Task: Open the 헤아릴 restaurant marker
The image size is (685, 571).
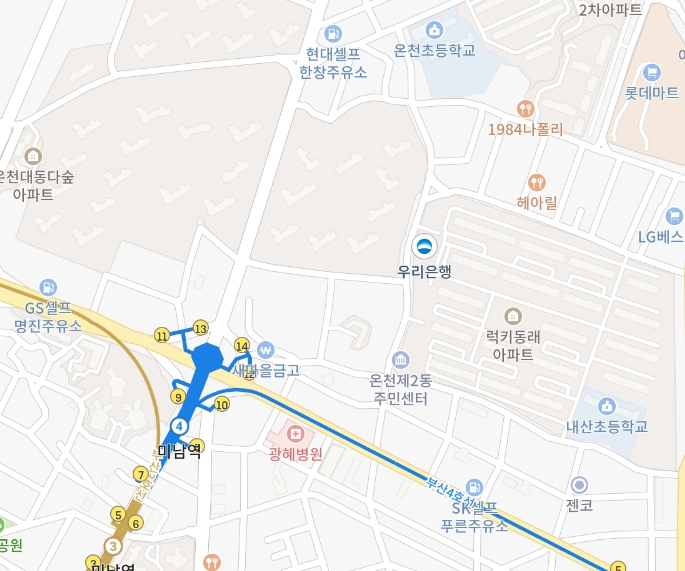Action: (537, 182)
